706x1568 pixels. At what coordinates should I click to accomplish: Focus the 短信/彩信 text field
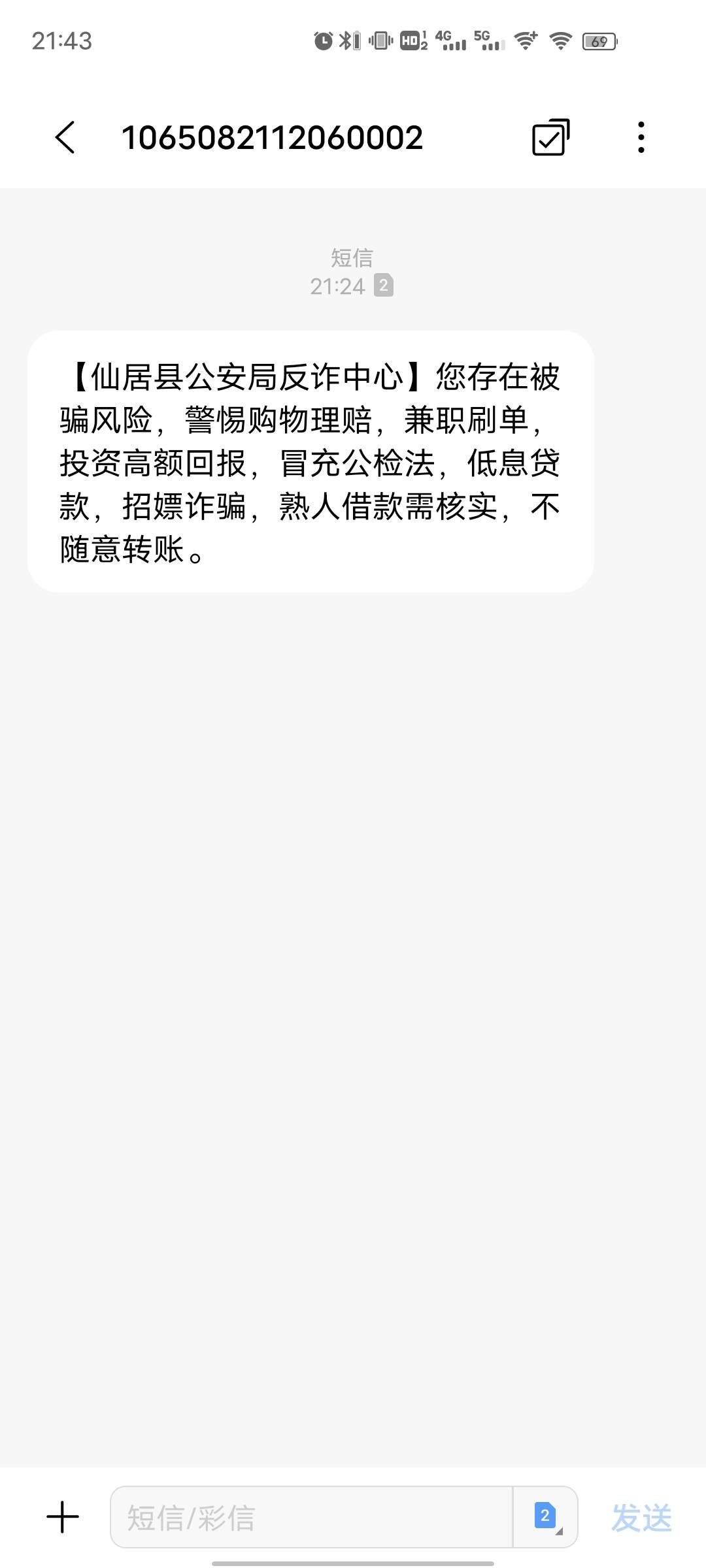[x=311, y=1517]
